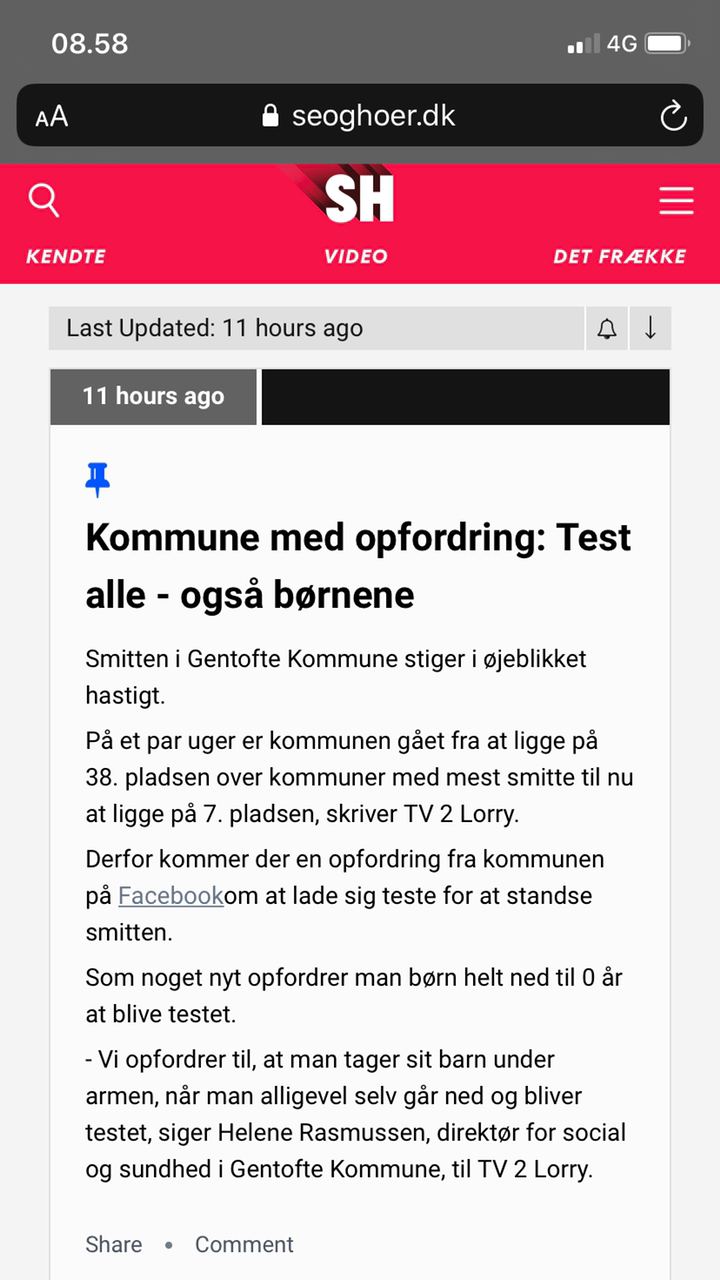Reload the page in Safari

673,116
